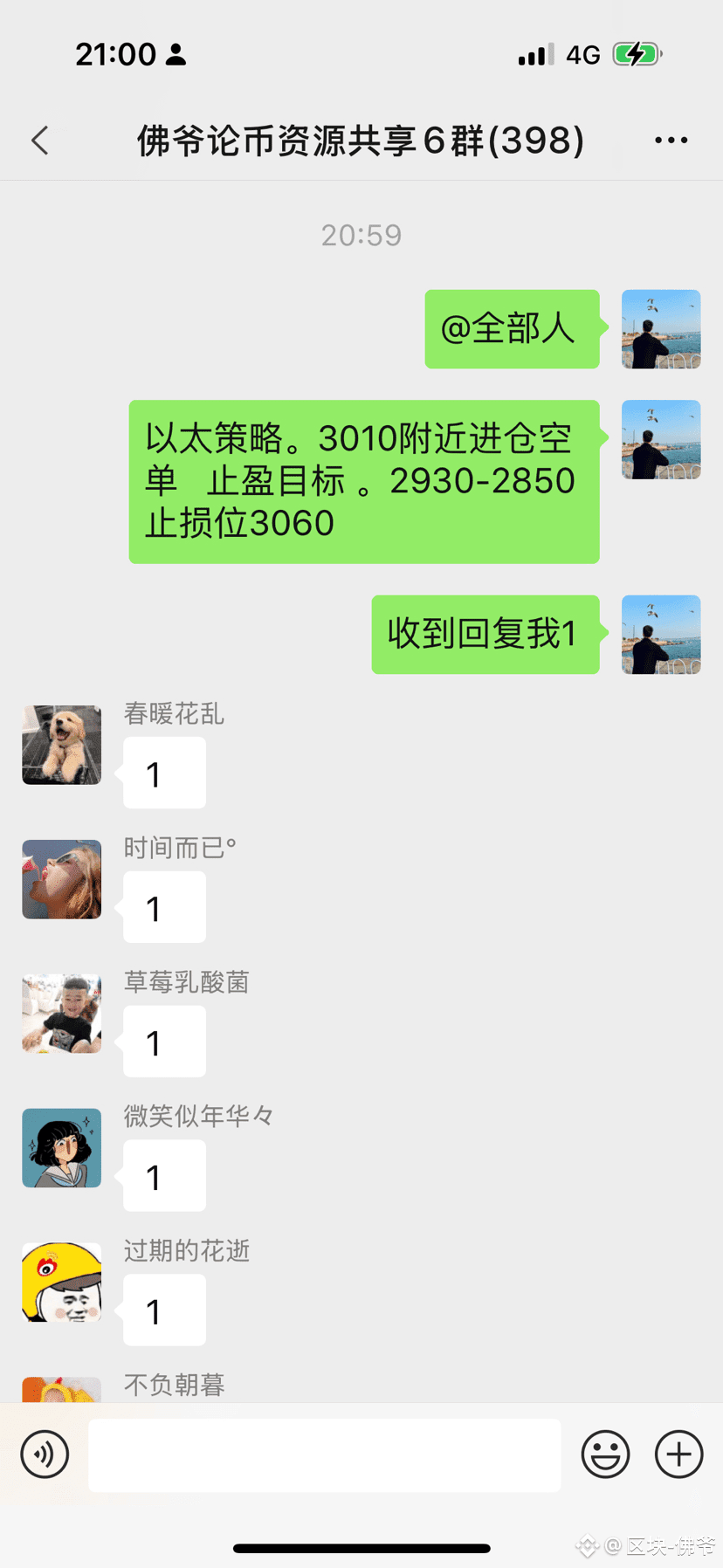Open 微笑似年华々 profile picture
Screen dimensions: 723x1568
[x=61, y=1148]
